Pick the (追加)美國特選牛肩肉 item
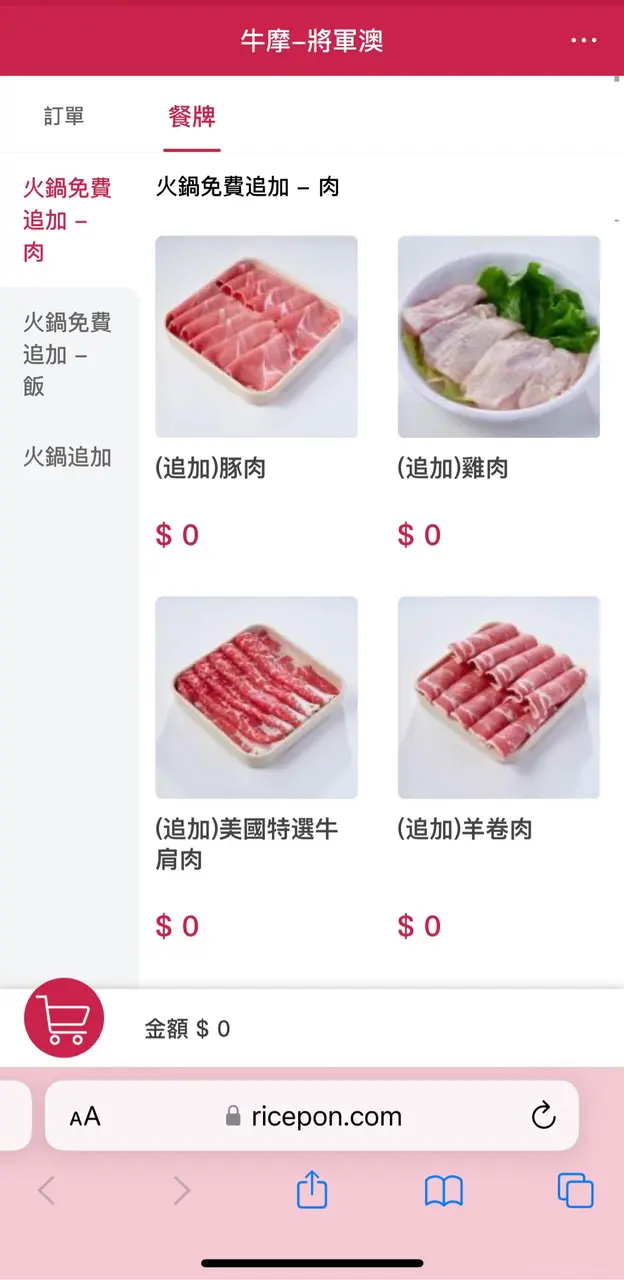The height and width of the screenshot is (1280, 624). click(256, 698)
